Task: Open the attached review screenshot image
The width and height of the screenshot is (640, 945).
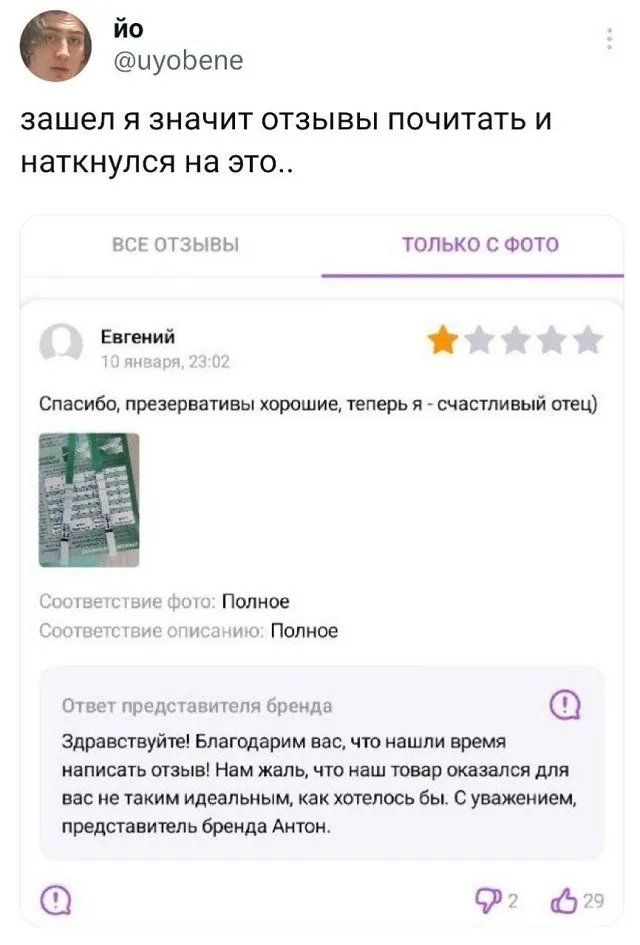Action: 320,570
